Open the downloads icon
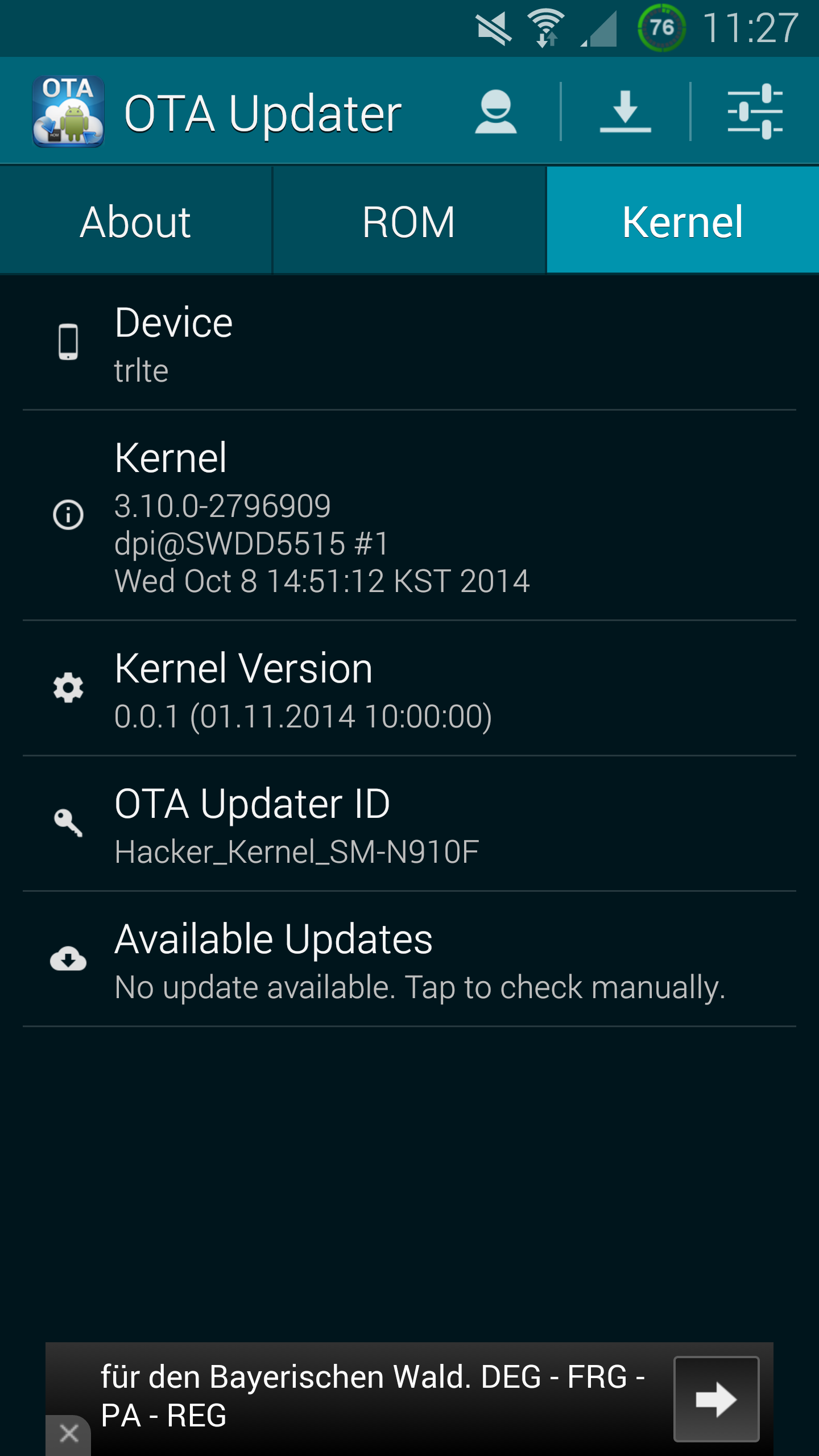 click(x=625, y=112)
